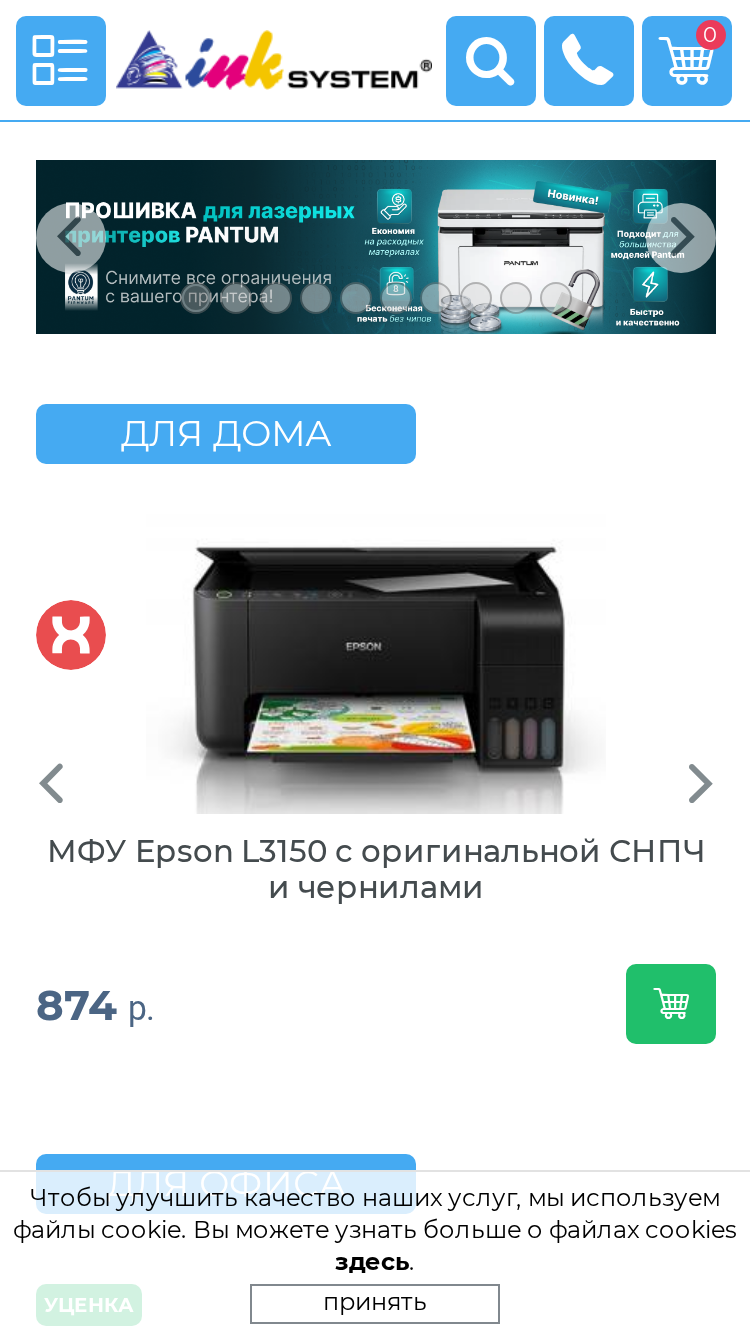Follow the здесь cookies link
The height and width of the screenshot is (1334, 750).
tap(372, 1262)
